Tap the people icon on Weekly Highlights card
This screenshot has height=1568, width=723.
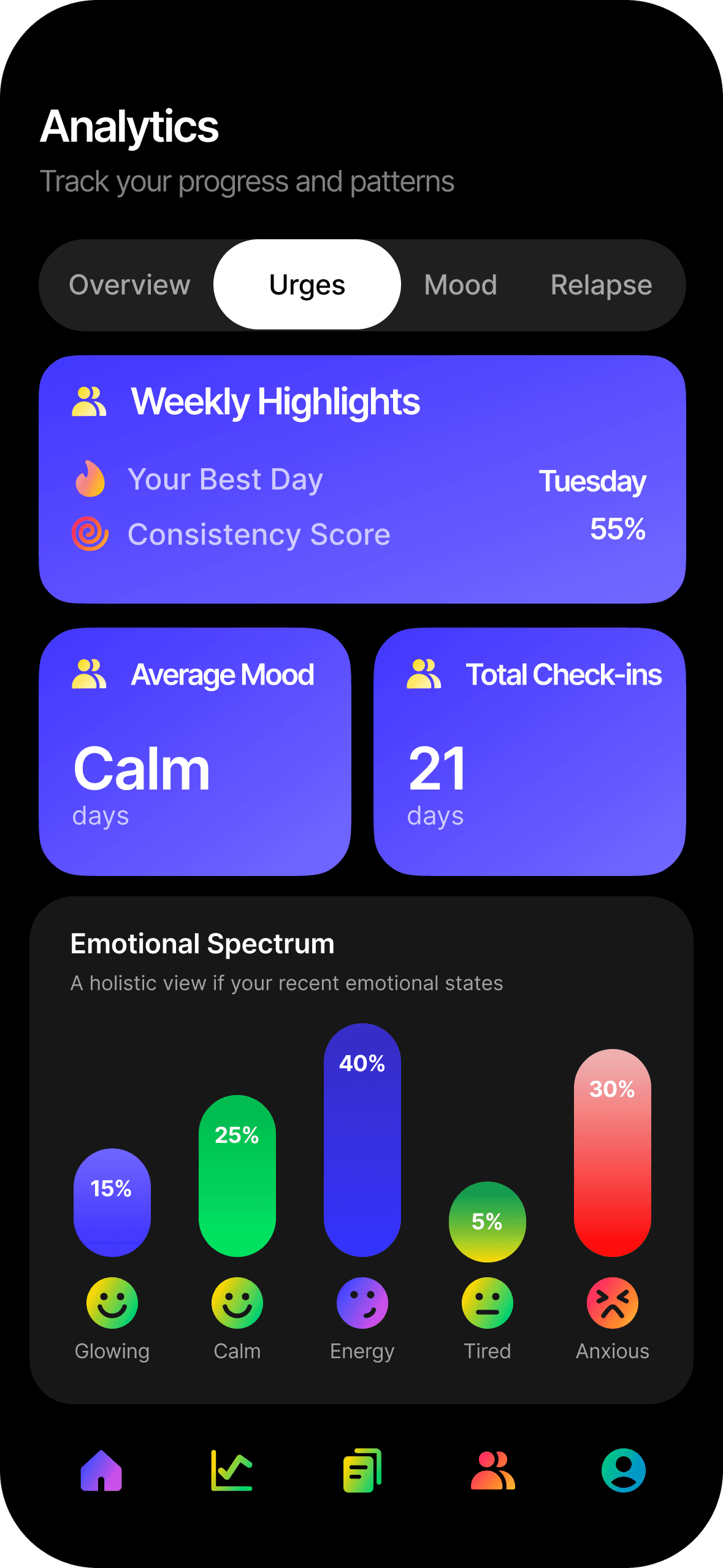[90, 401]
